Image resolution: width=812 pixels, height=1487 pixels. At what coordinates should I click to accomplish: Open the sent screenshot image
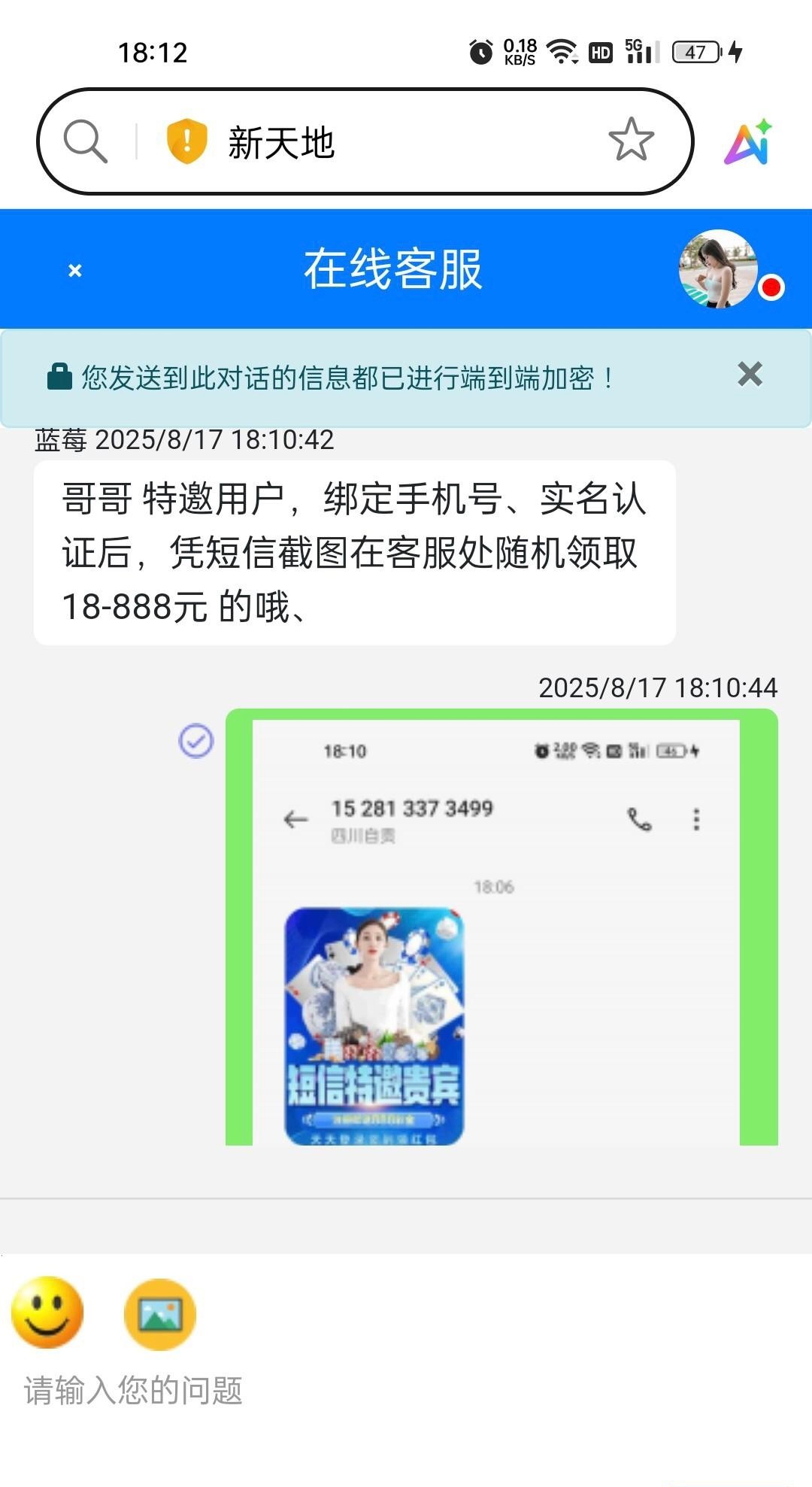501,929
